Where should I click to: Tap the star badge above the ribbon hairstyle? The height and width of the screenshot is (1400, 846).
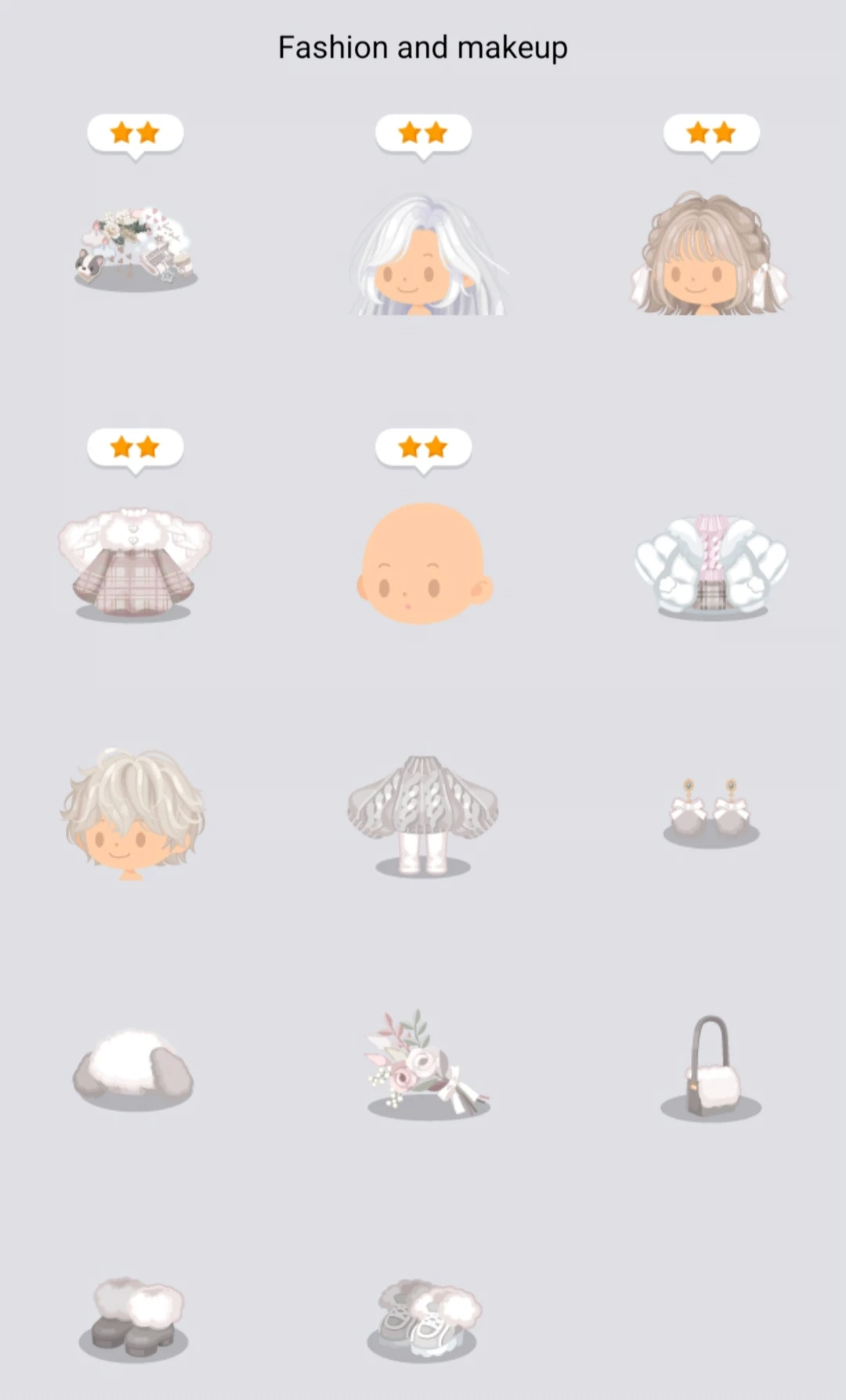click(x=709, y=133)
